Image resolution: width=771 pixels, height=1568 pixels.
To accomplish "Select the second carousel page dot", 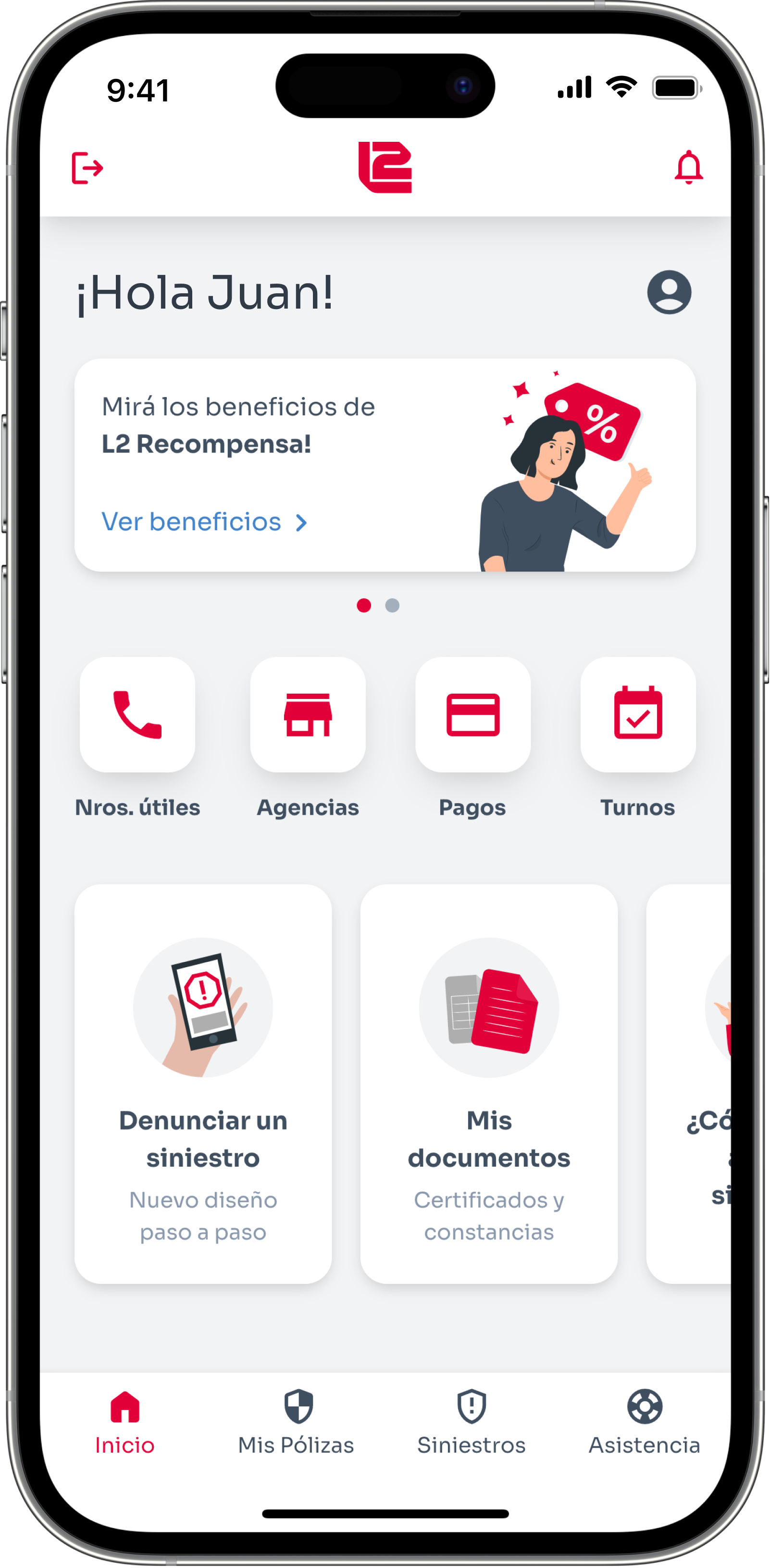I will pyautogui.click(x=393, y=606).
